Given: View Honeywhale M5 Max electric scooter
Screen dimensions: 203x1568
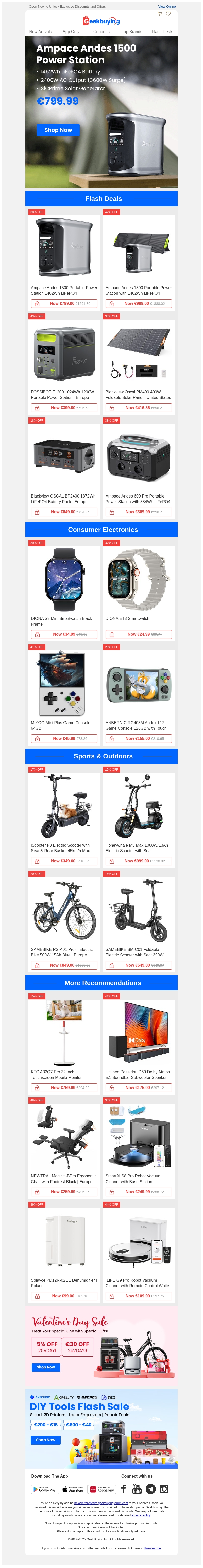Looking at the screenshot, I should click(138, 813).
